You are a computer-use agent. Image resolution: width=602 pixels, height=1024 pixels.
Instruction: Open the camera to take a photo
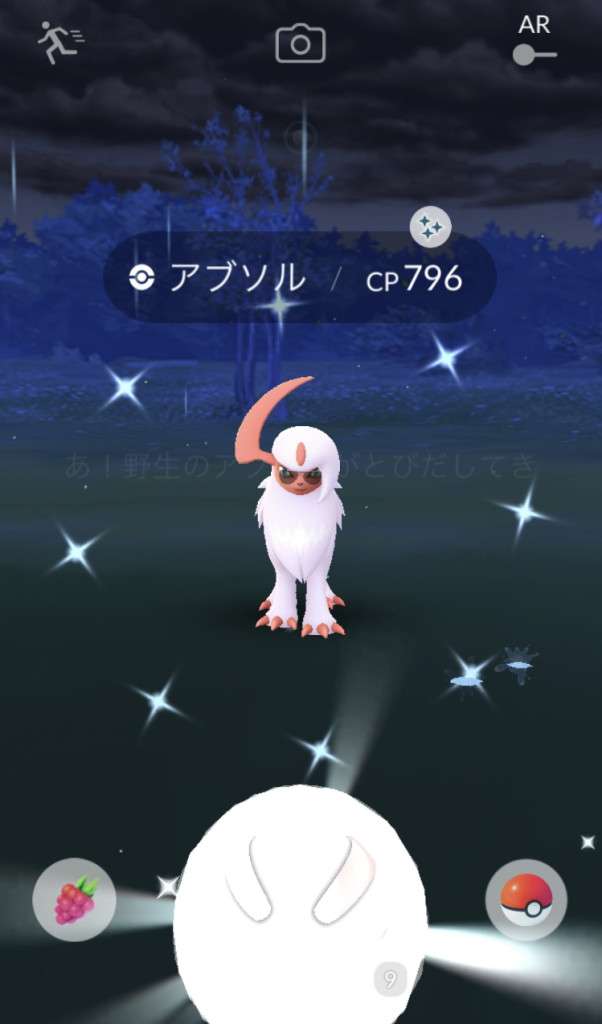300,43
